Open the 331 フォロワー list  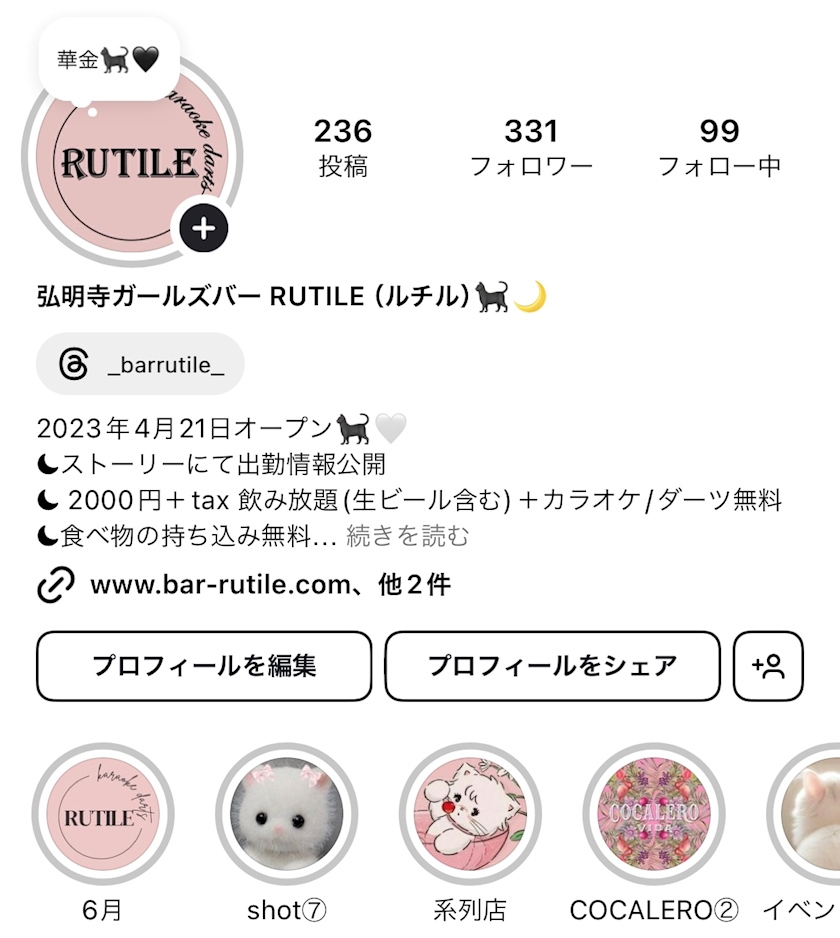(531, 147)
